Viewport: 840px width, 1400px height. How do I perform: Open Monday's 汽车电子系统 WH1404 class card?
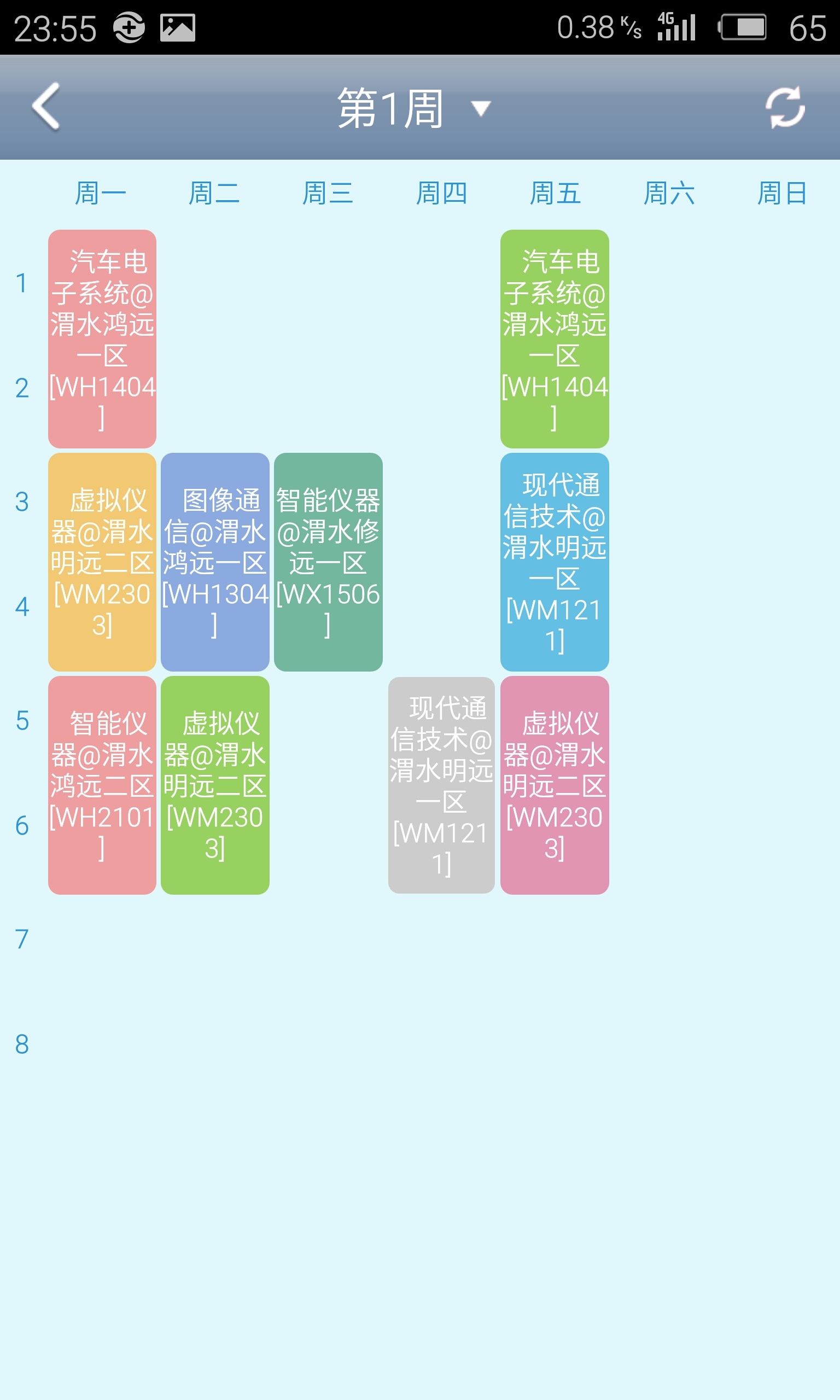pyautogui.click(x=102, y=339)
